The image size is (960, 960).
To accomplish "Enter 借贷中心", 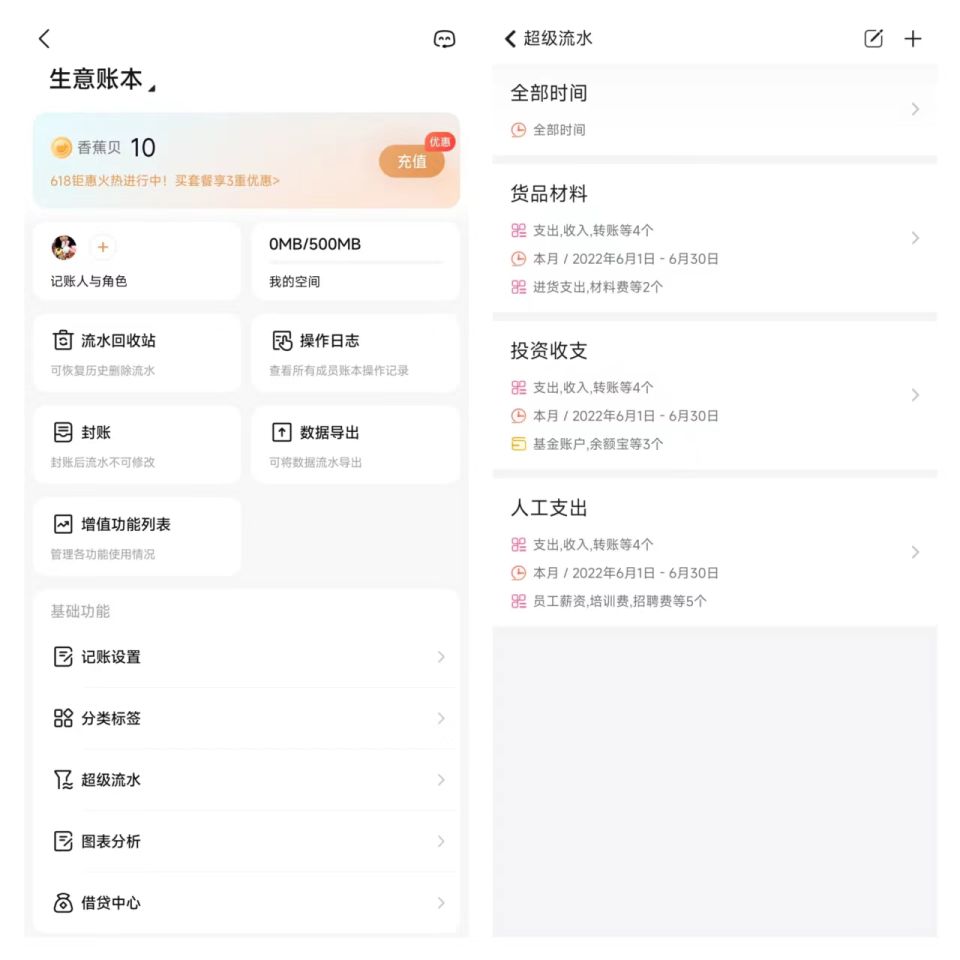I will [246, 903].
